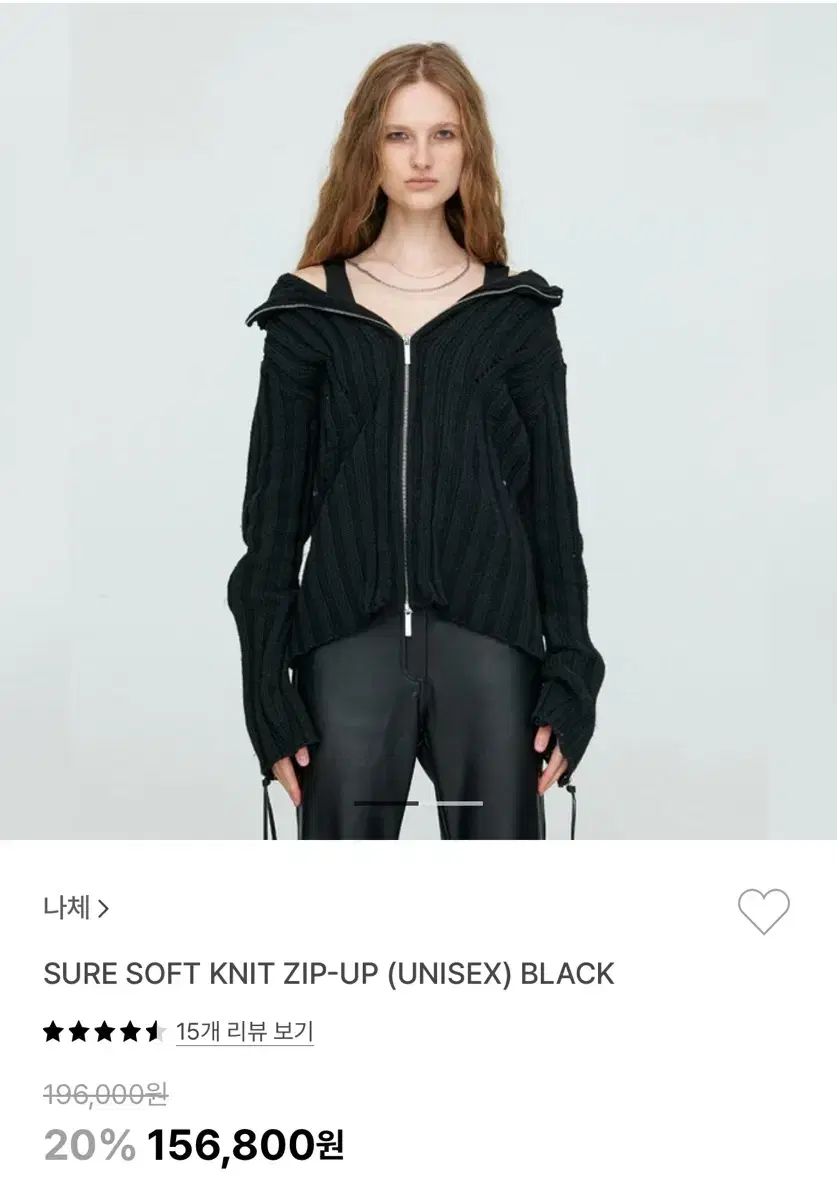Viewport: 837px width, 1200px height.
Task: Select the third star of the review rating
Action: point(107,1032)
